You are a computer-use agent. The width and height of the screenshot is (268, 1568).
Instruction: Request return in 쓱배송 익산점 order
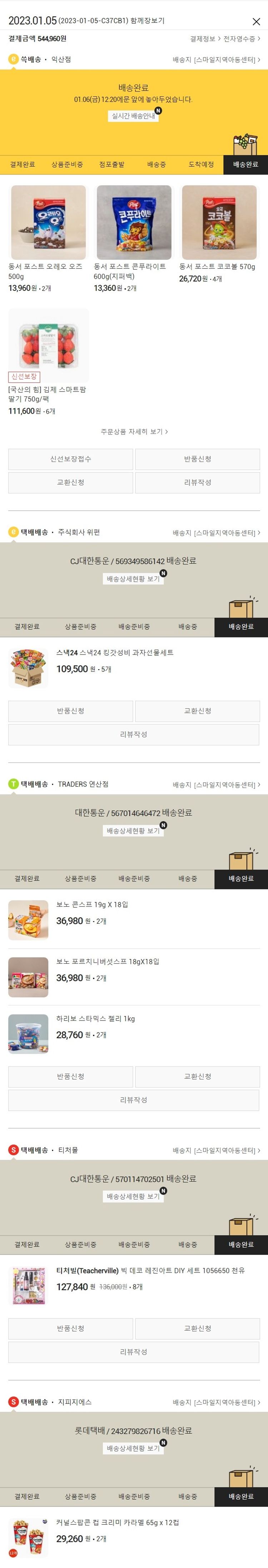[197, 459]
